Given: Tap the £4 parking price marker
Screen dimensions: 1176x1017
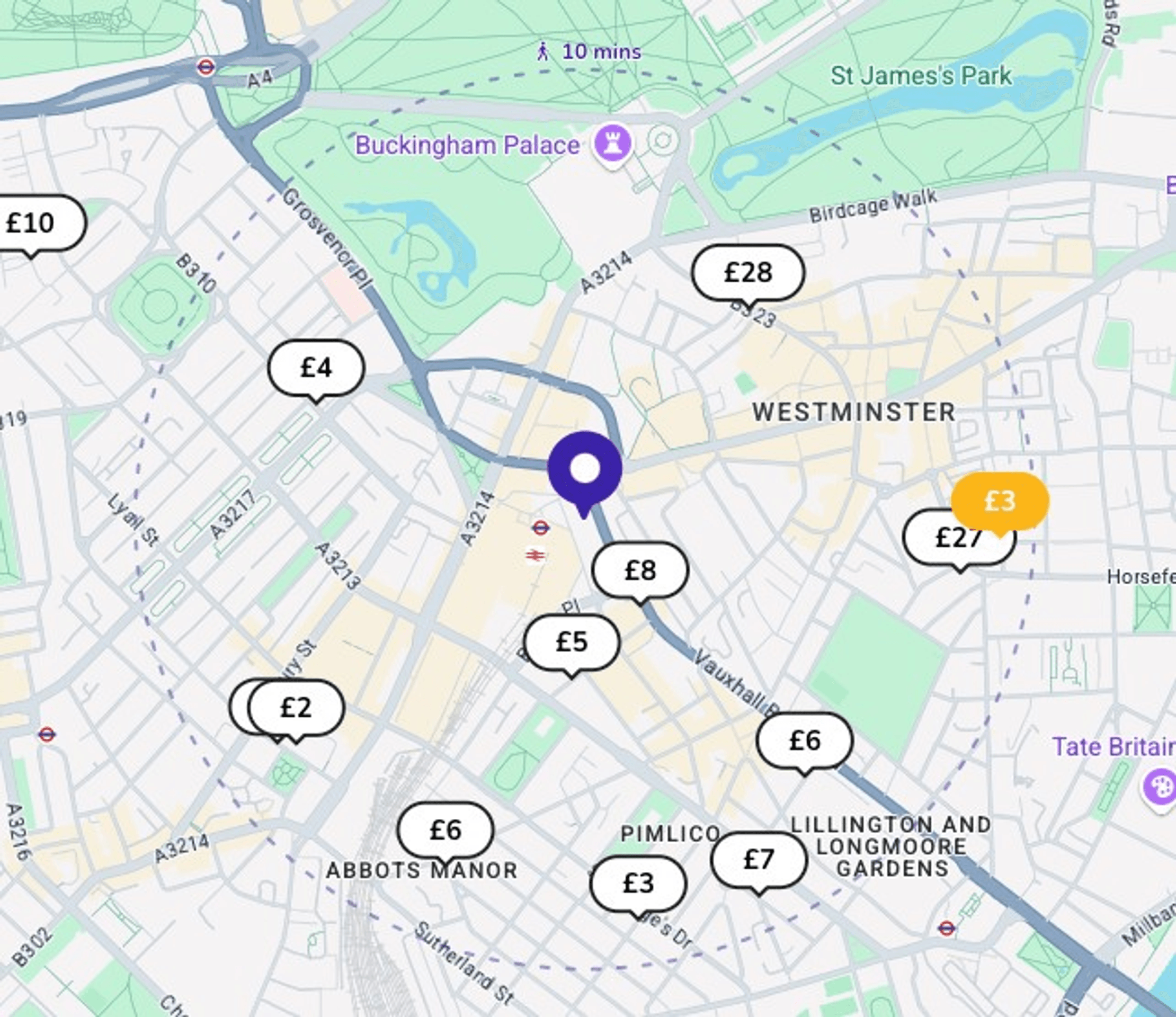Looking at the screenshot, I should click(x=316, y=368).
